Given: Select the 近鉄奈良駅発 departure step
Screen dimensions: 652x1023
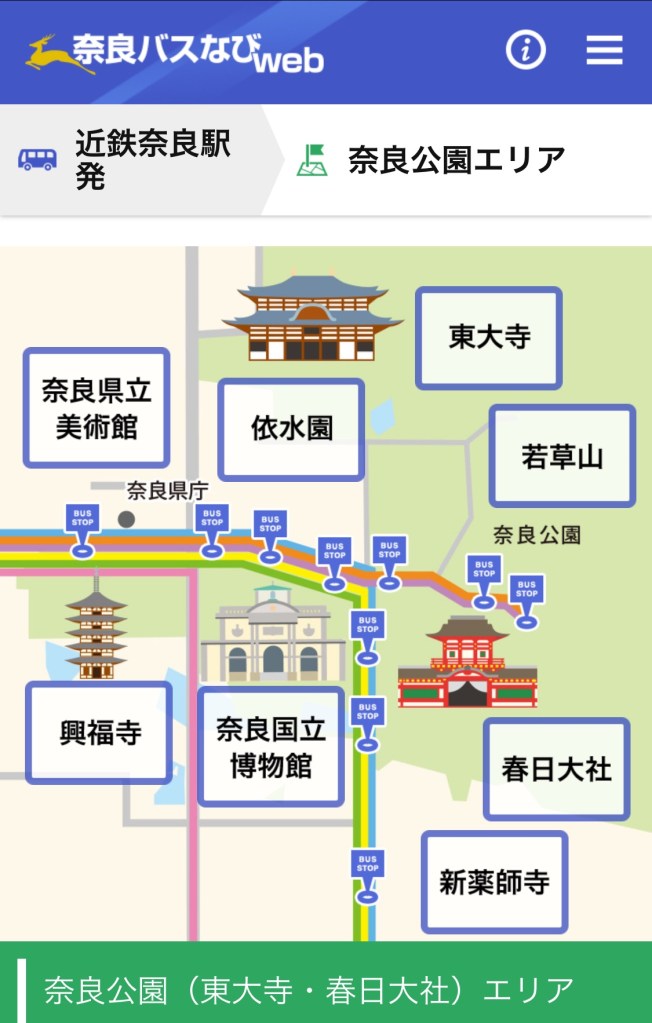Looking at the screenshot, I should (x=130, y=160).
